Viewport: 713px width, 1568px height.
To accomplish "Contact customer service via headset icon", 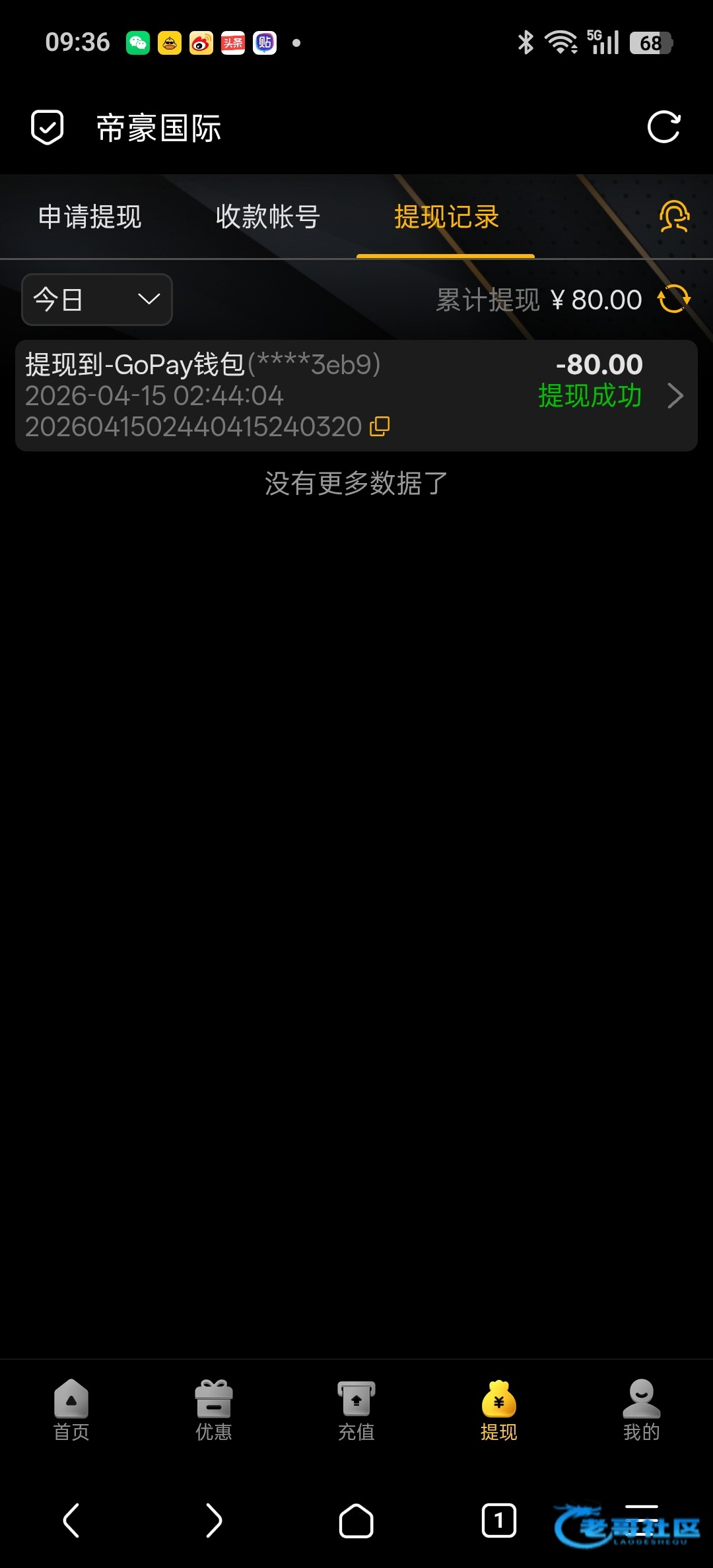I will click(674, 216).
